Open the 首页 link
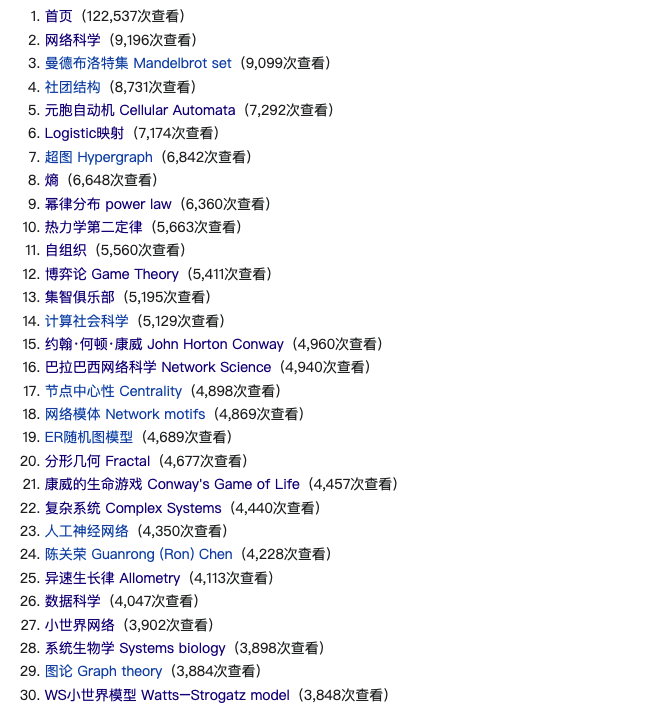Image resolution: width=664 pixels, height=707 pixels. [x=58, y=16]
